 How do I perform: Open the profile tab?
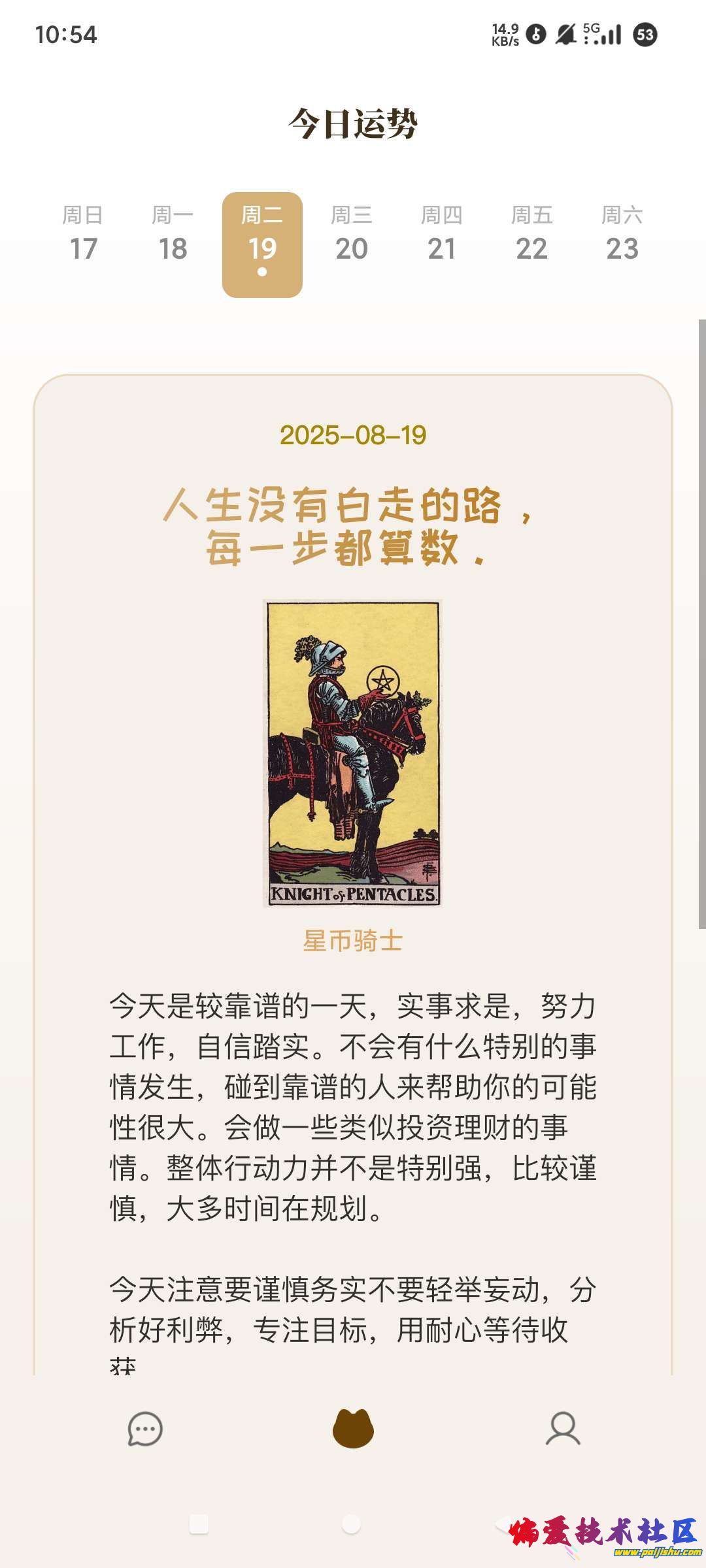(563, 1429)
